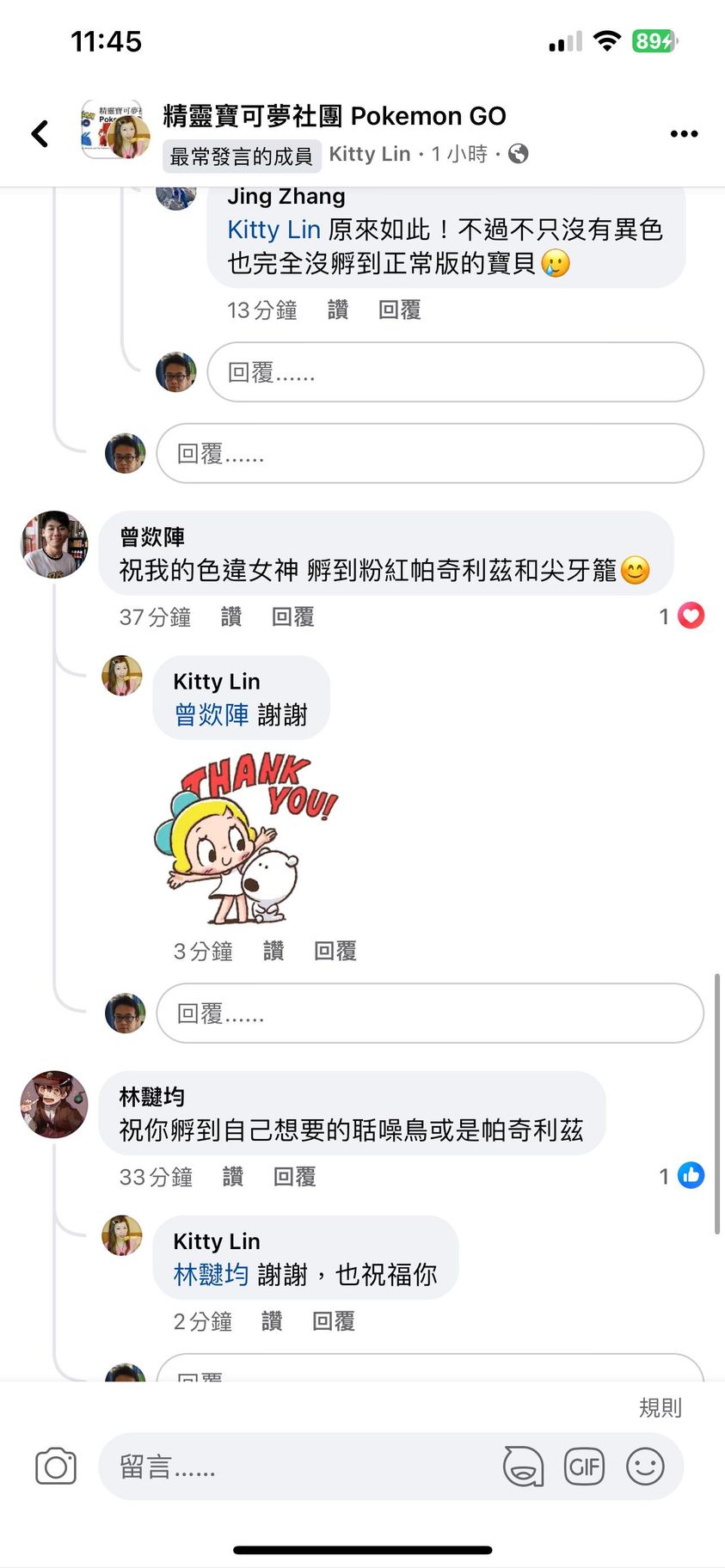Open the GIF picker
The height and width of the screenshot is (1568, 725).
[584, 1467]
